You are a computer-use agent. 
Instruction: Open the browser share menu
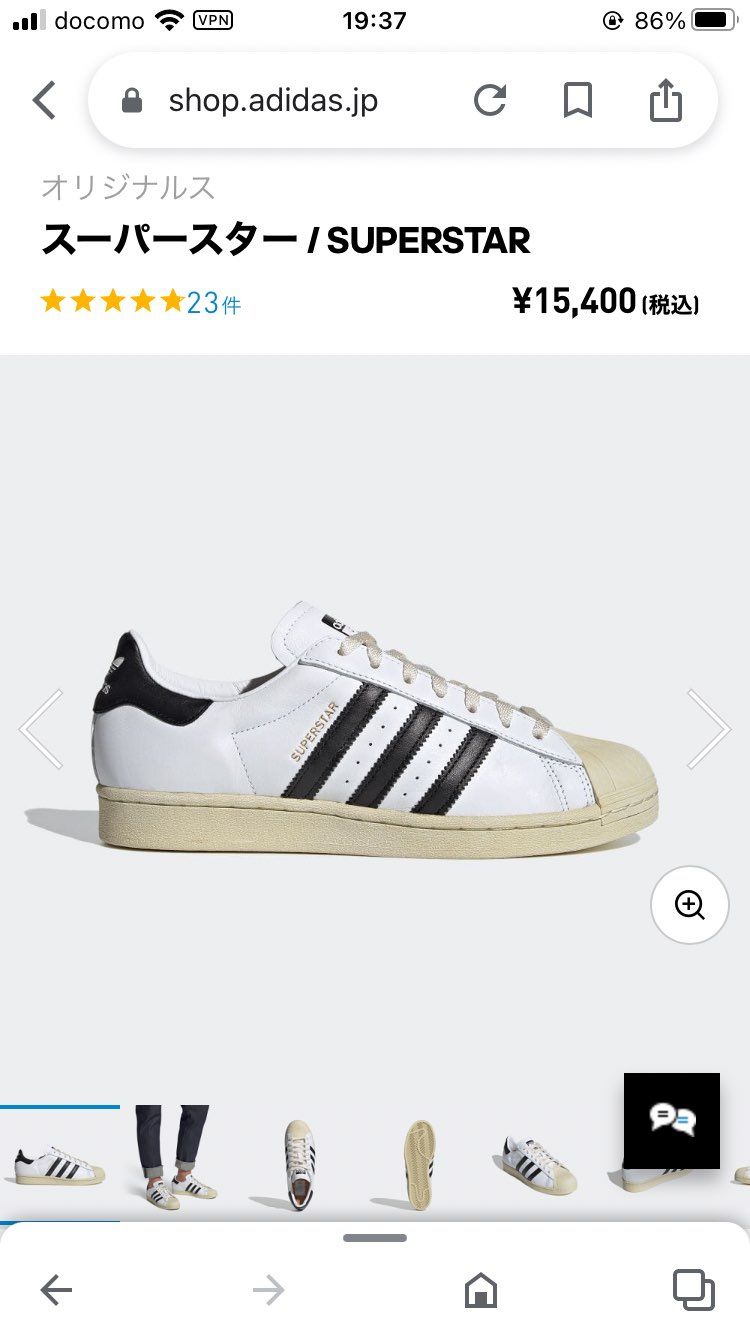(x=665, y=101)
